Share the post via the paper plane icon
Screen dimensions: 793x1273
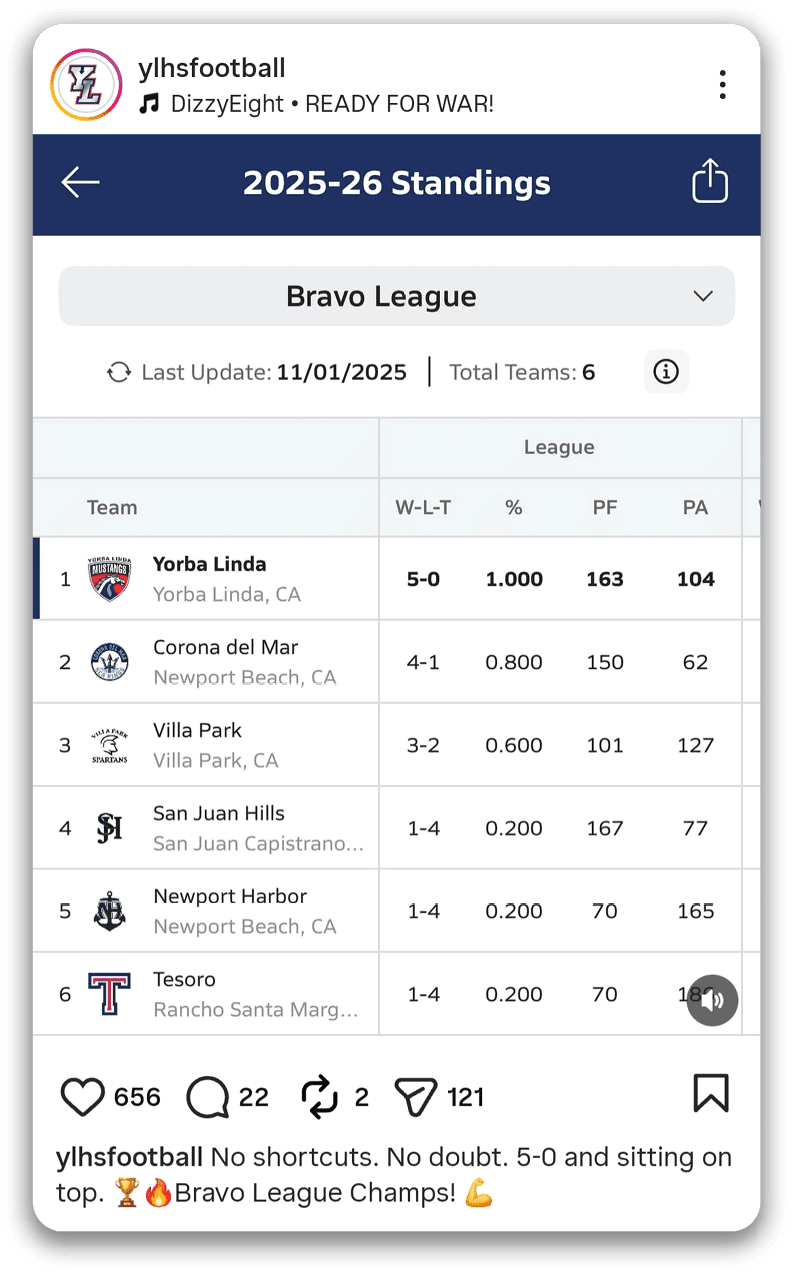pyautogui.click(x=415, y=1097)
